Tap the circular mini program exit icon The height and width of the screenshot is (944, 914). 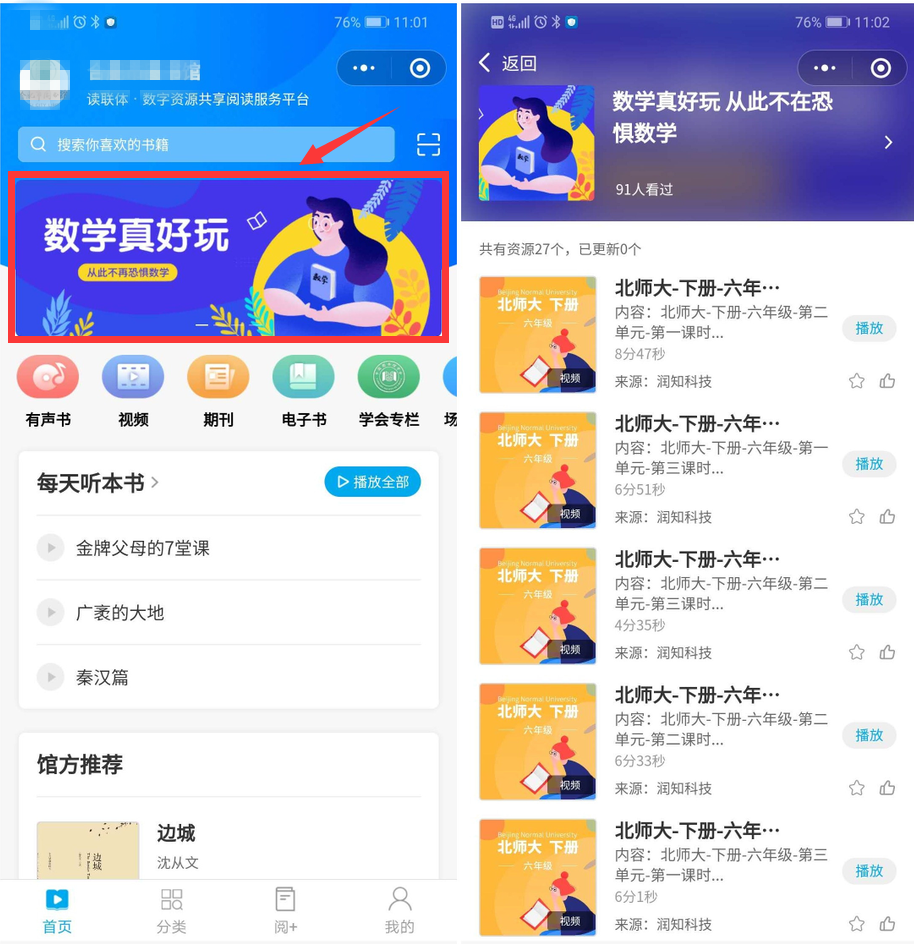point(419,69)
